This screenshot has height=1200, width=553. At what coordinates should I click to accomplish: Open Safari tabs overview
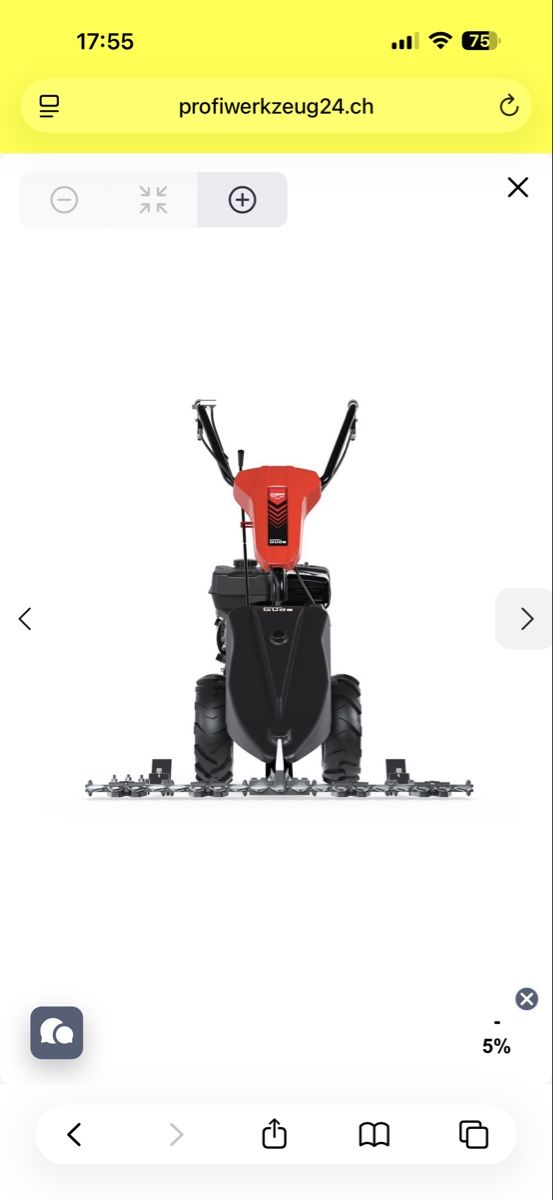coord(473,1134)
